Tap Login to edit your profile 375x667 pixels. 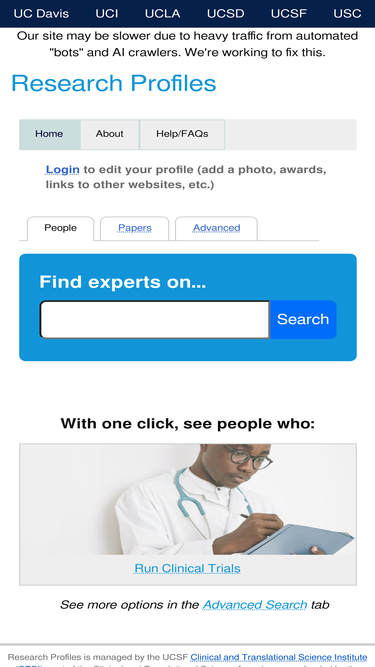62,170
